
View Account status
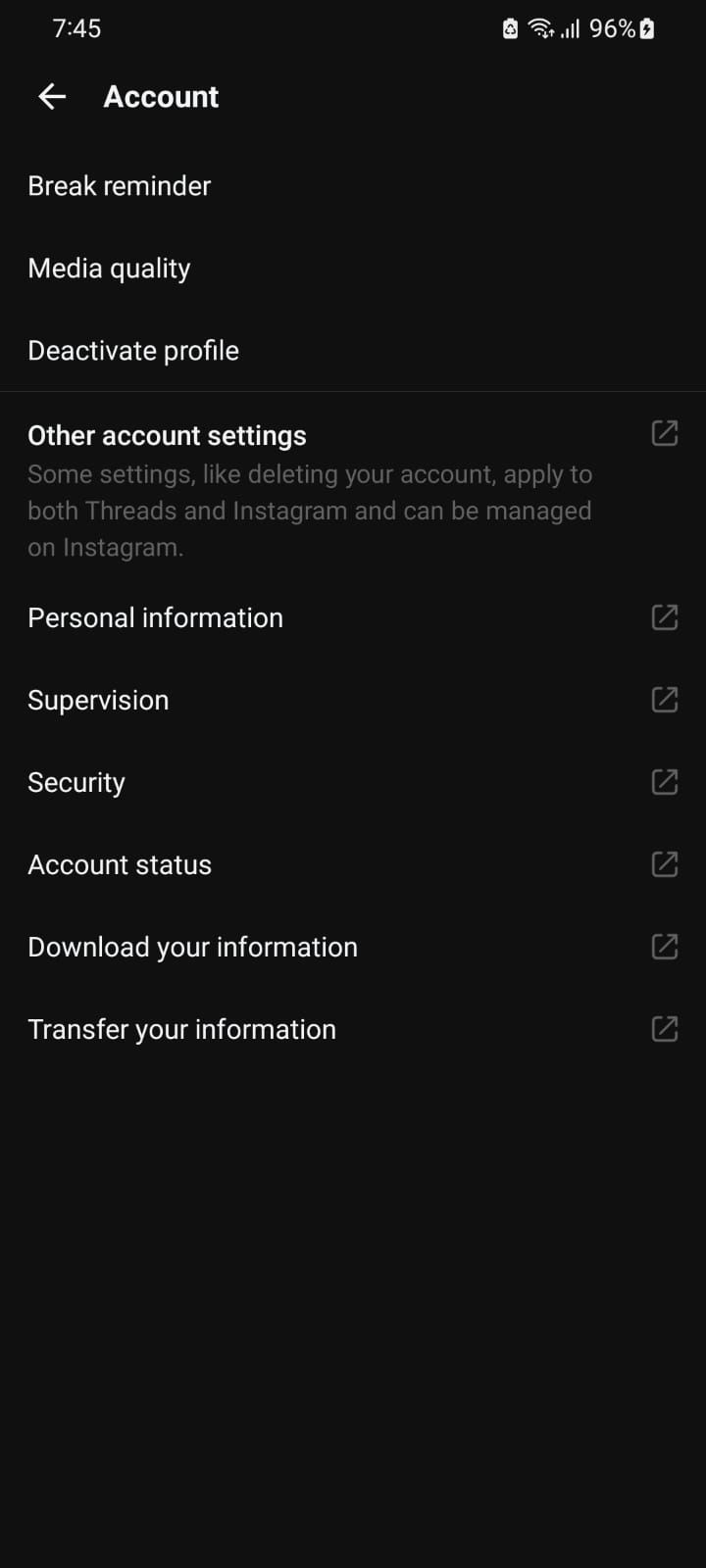[353, 864]
